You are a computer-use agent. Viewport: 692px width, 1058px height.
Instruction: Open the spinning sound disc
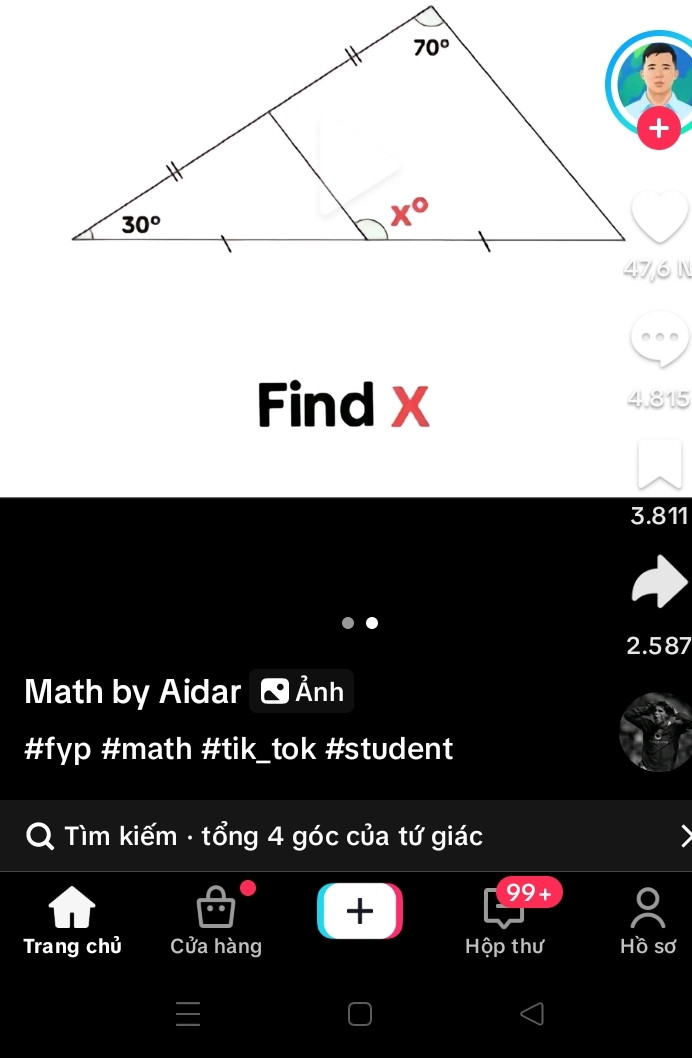click(x=657, y=734)
